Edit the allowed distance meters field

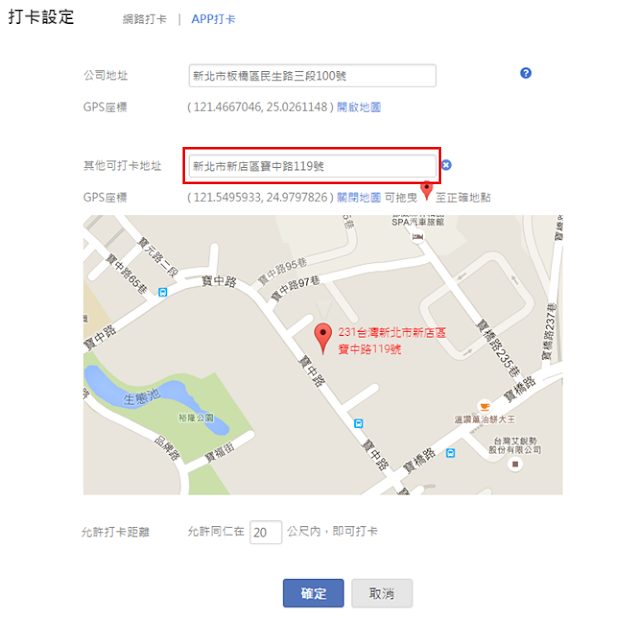[x=265, y=532]
